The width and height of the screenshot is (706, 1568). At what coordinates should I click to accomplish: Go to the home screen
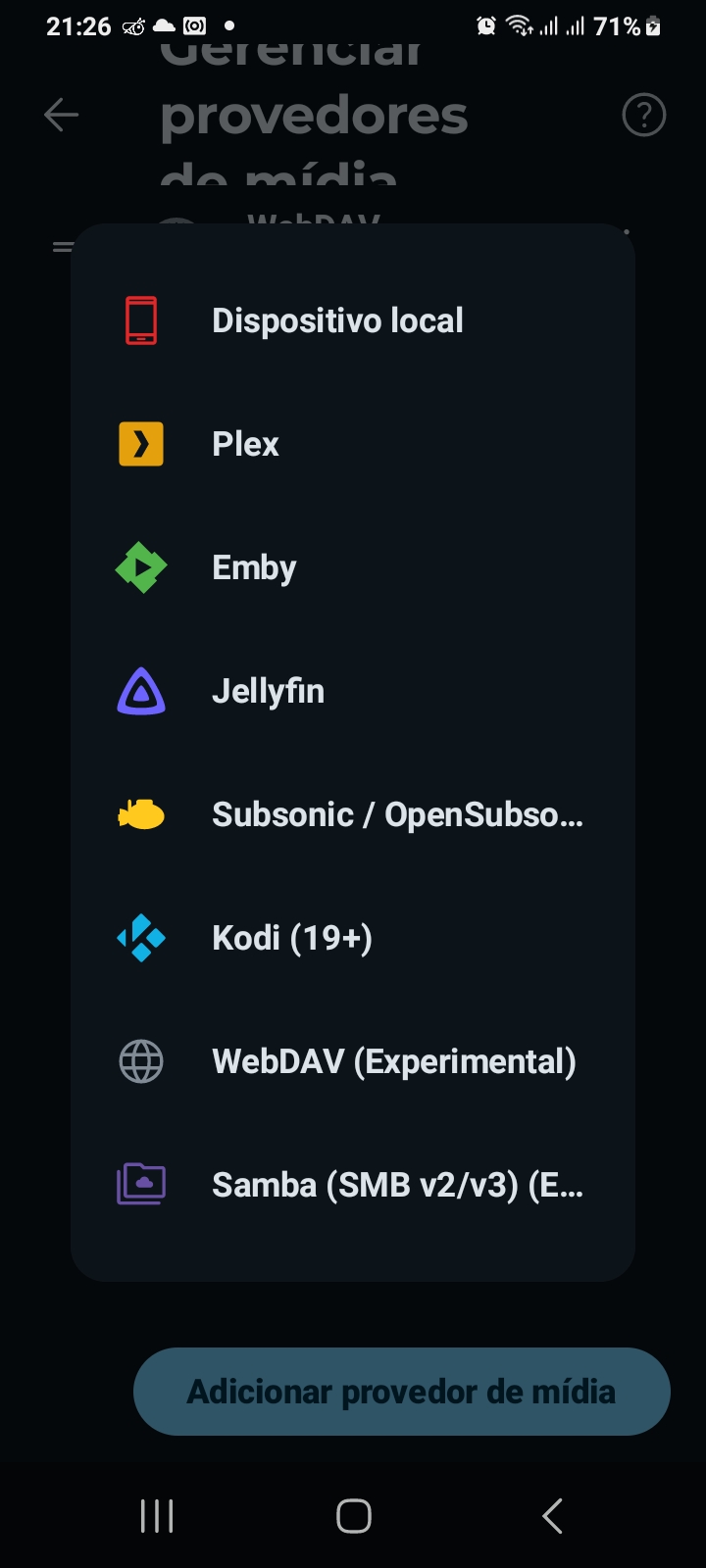click(x=354, y=1516)
